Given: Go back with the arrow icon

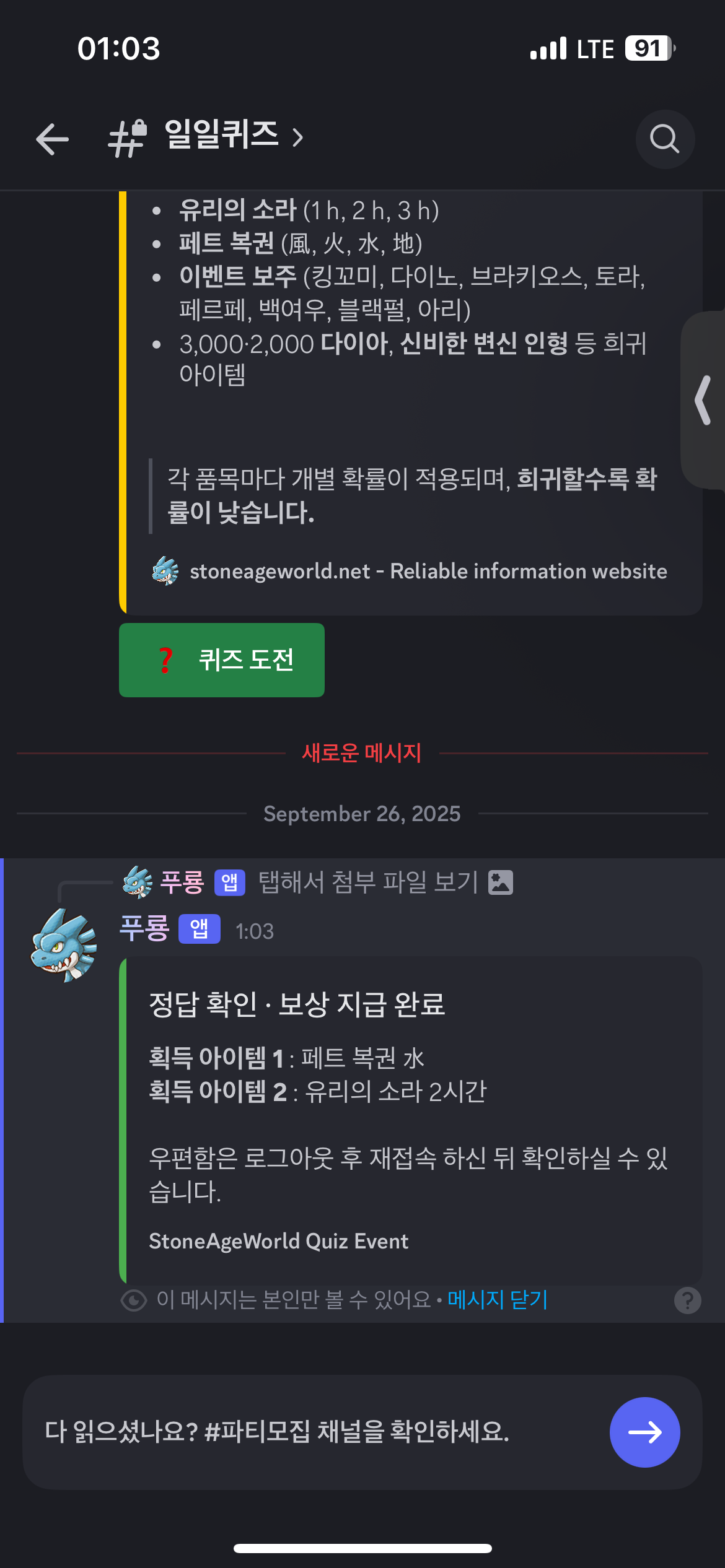Looking at the screenshot, I should pos(52,138).
